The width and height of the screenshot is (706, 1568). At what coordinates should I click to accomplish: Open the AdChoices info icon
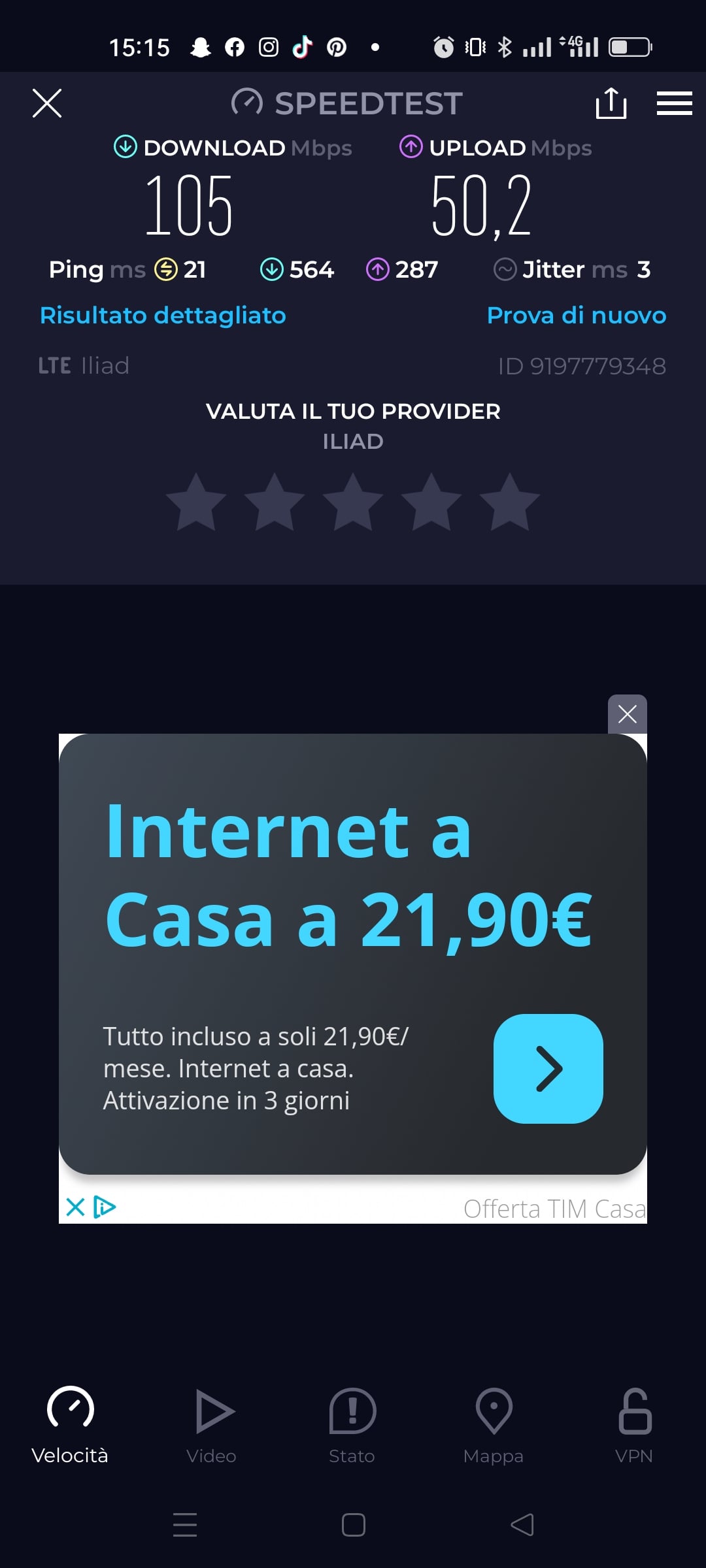[x=105, y=1207]
